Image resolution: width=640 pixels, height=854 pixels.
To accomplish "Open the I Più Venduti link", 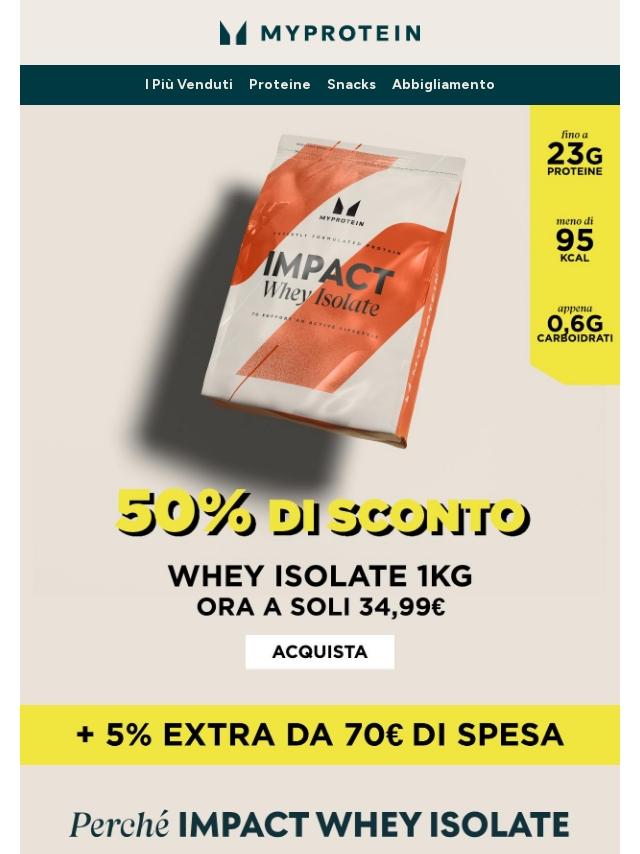I will pyautogui.click(x=188, y=84).
